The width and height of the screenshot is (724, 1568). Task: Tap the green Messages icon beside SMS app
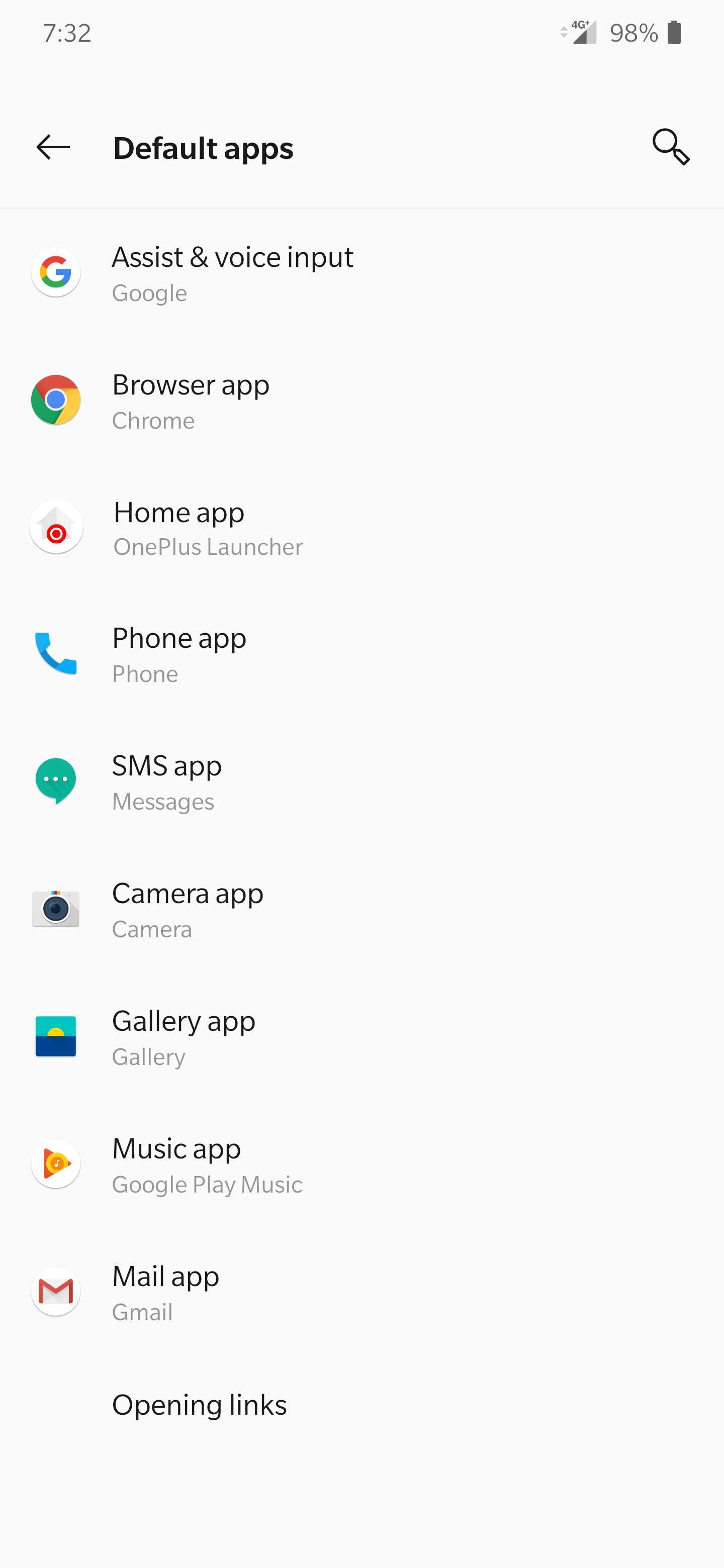coord(56,782)
